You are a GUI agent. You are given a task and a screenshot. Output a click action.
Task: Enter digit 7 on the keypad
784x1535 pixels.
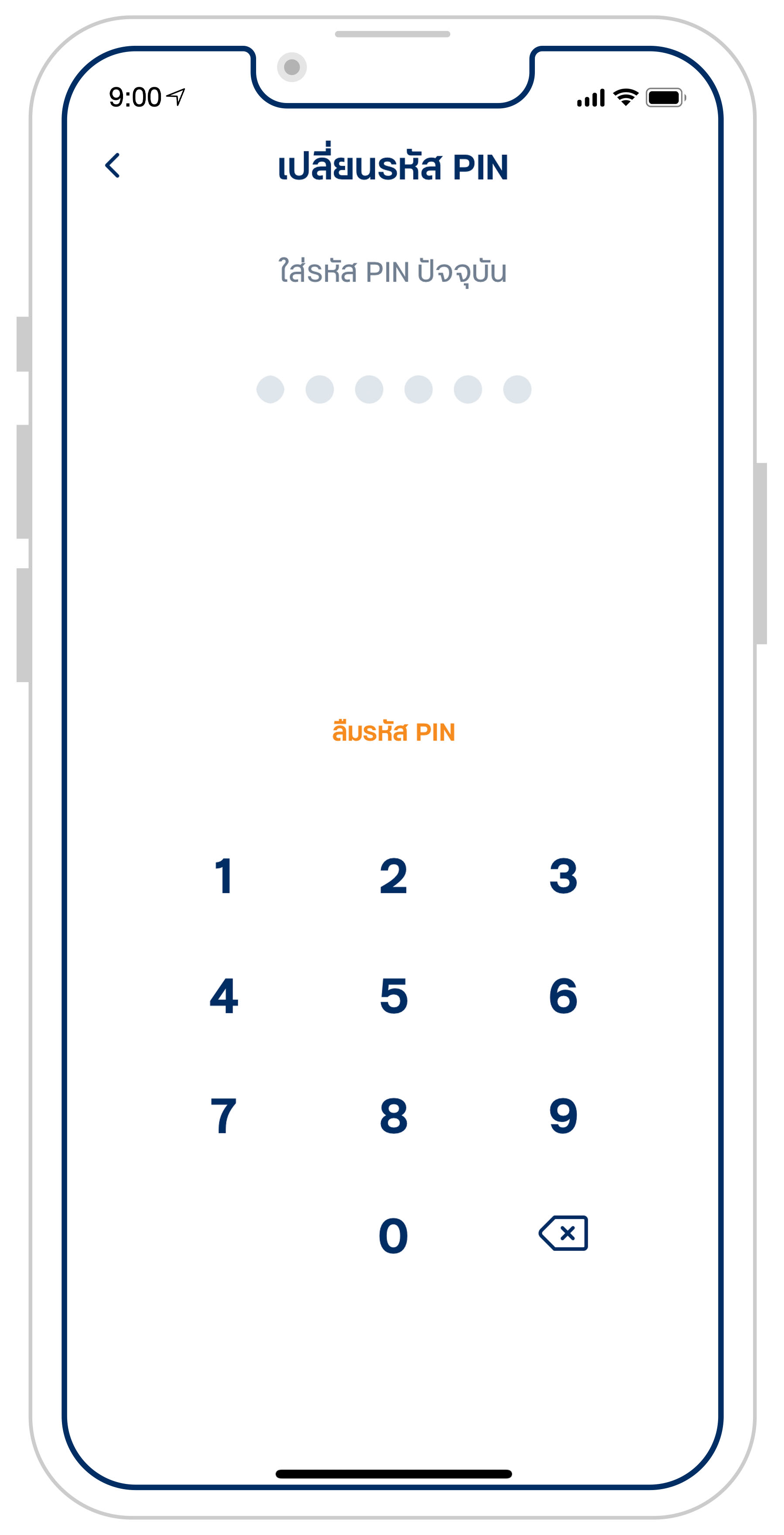tap(224, 1116)
